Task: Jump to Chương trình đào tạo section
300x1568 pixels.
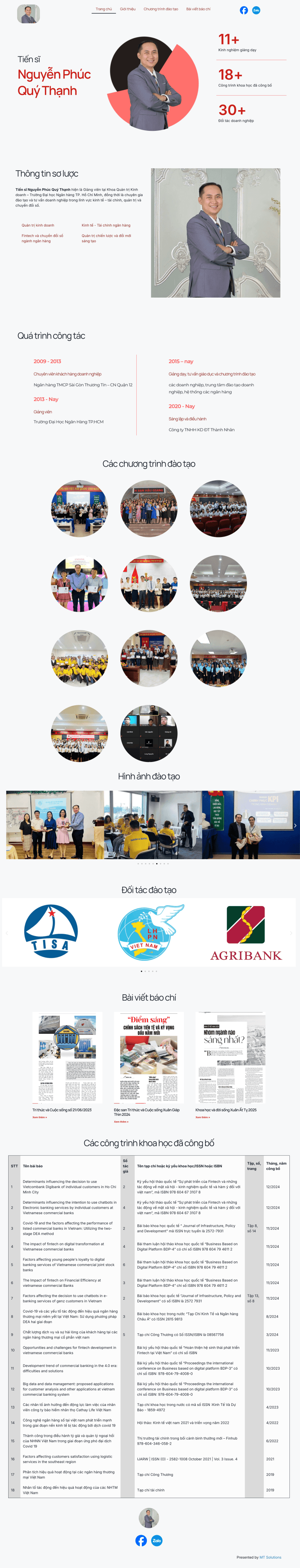Action: pos(161,9)
